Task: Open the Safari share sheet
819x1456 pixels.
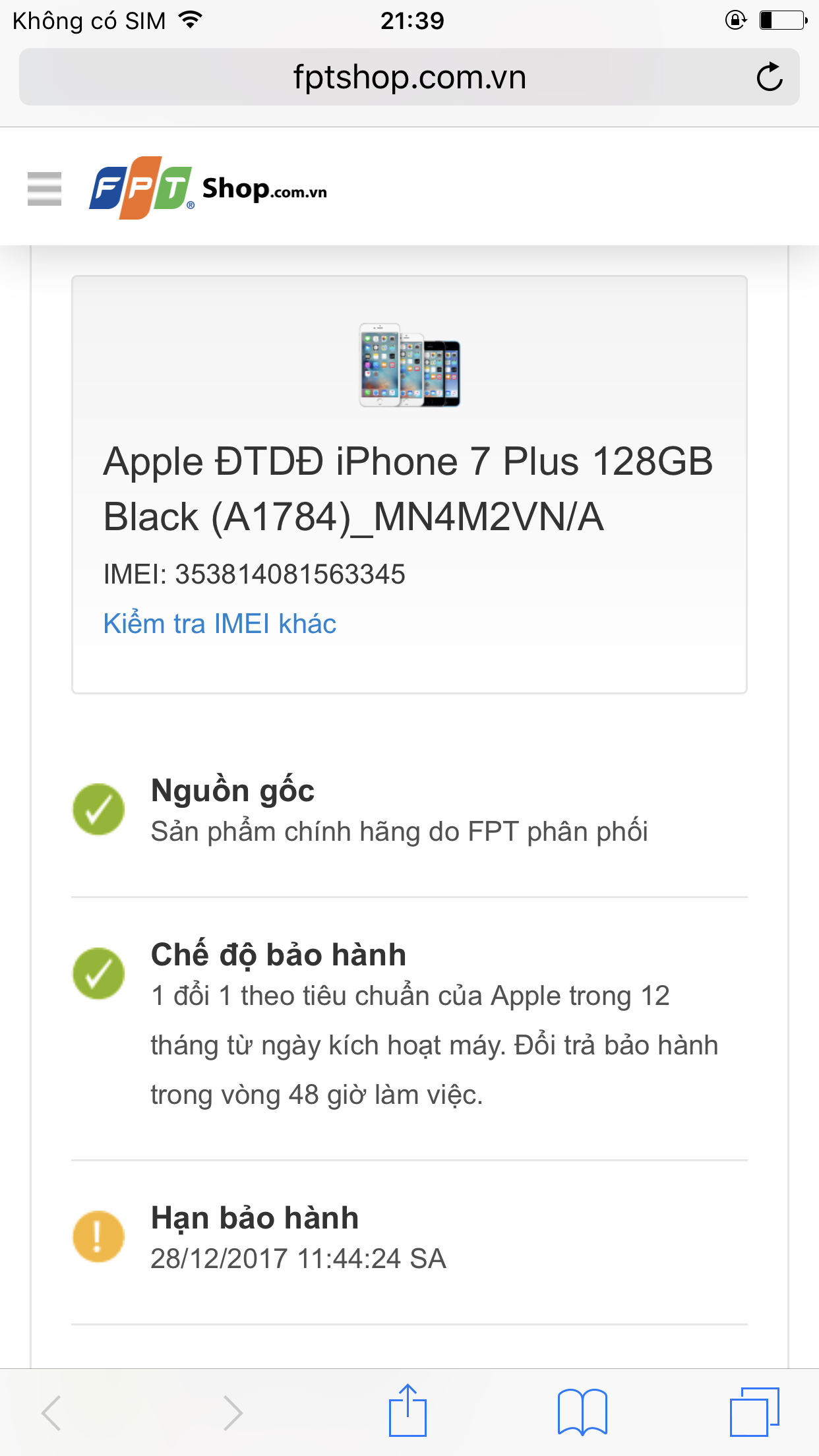Action: pos(408,1411)
